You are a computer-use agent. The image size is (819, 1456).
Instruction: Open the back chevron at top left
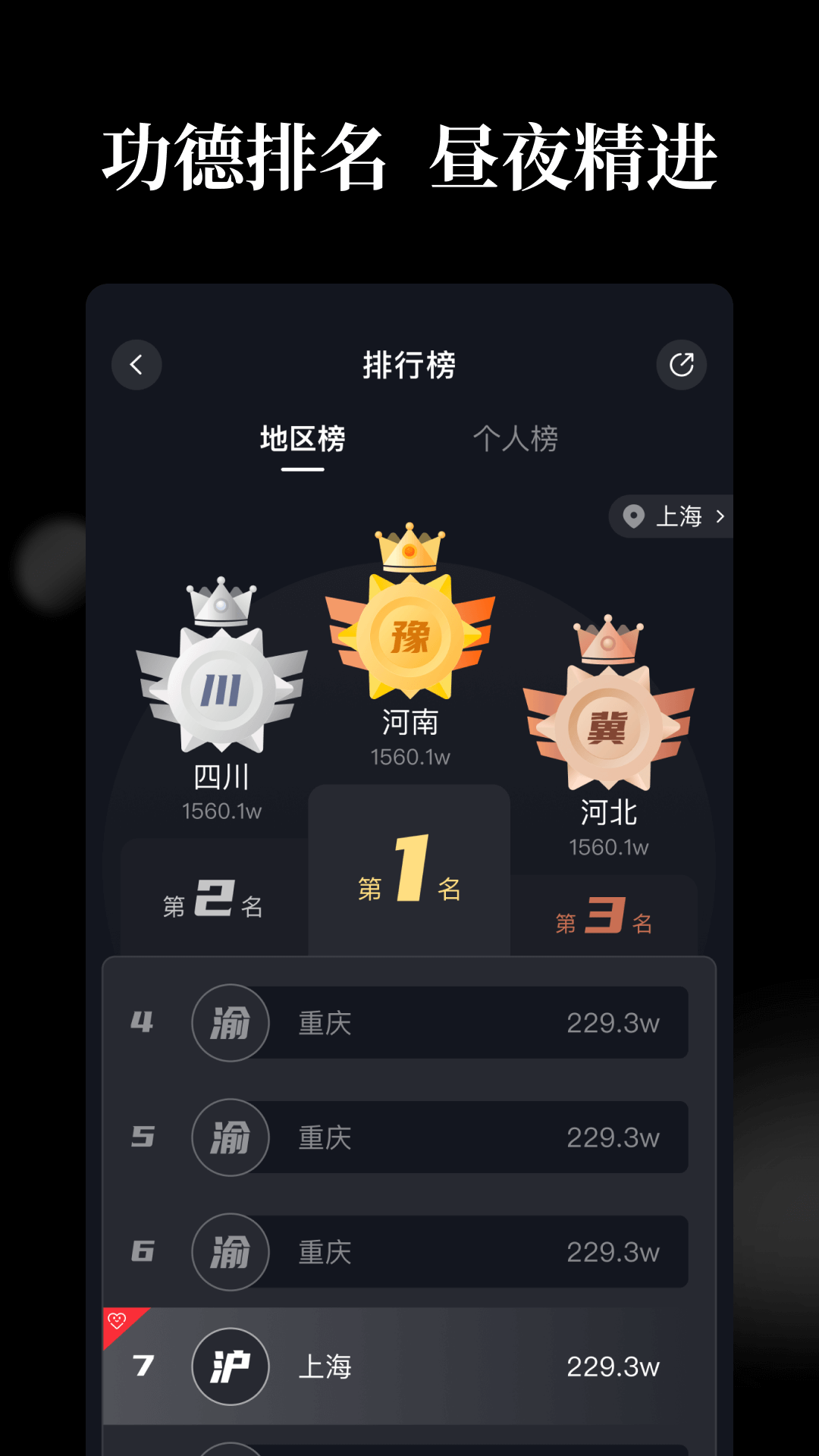pos(136,365)
